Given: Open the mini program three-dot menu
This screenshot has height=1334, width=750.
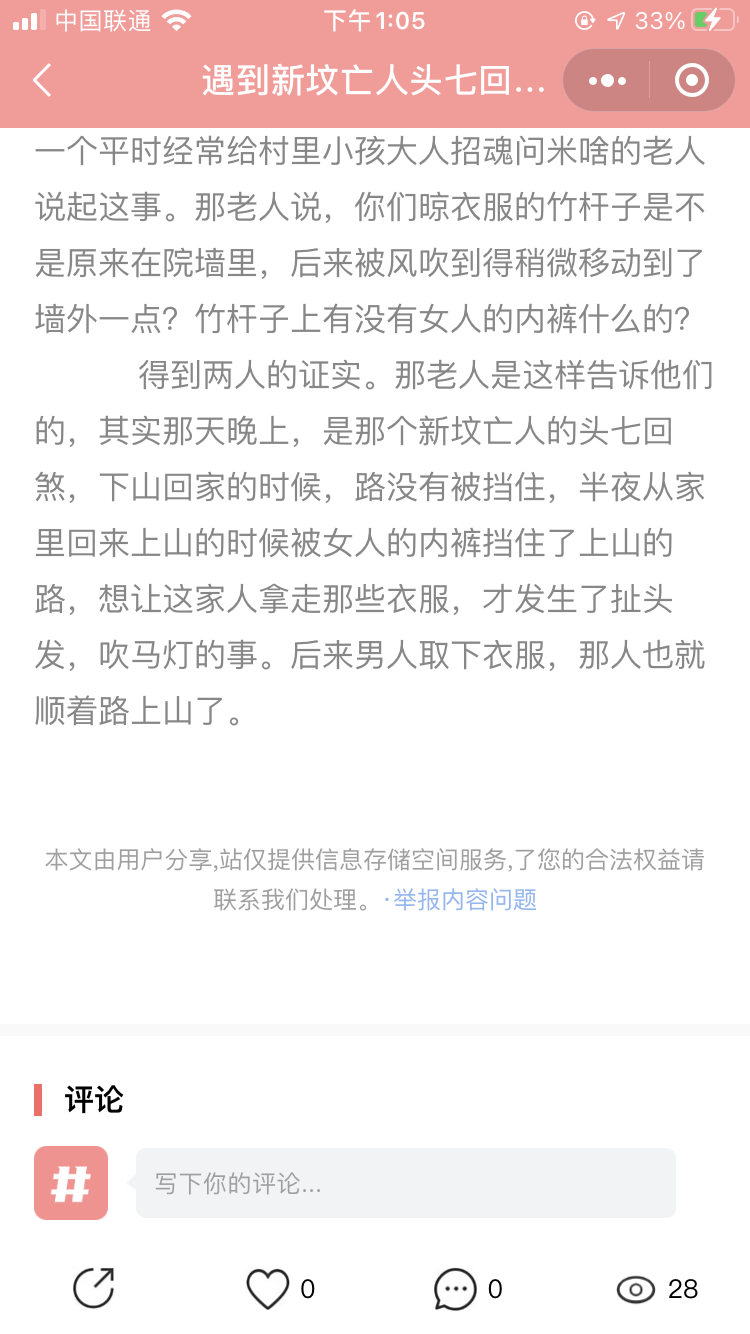Looking at the screenshot, I should (x=607, y=80).
